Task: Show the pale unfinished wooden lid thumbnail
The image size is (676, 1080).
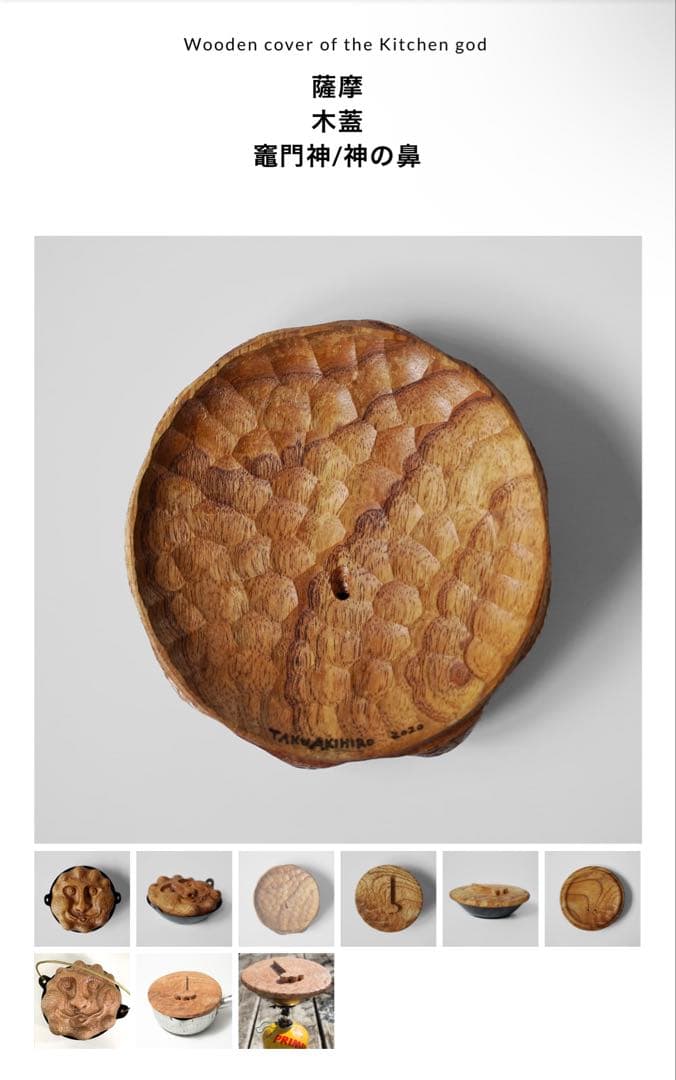Action: 286,898
